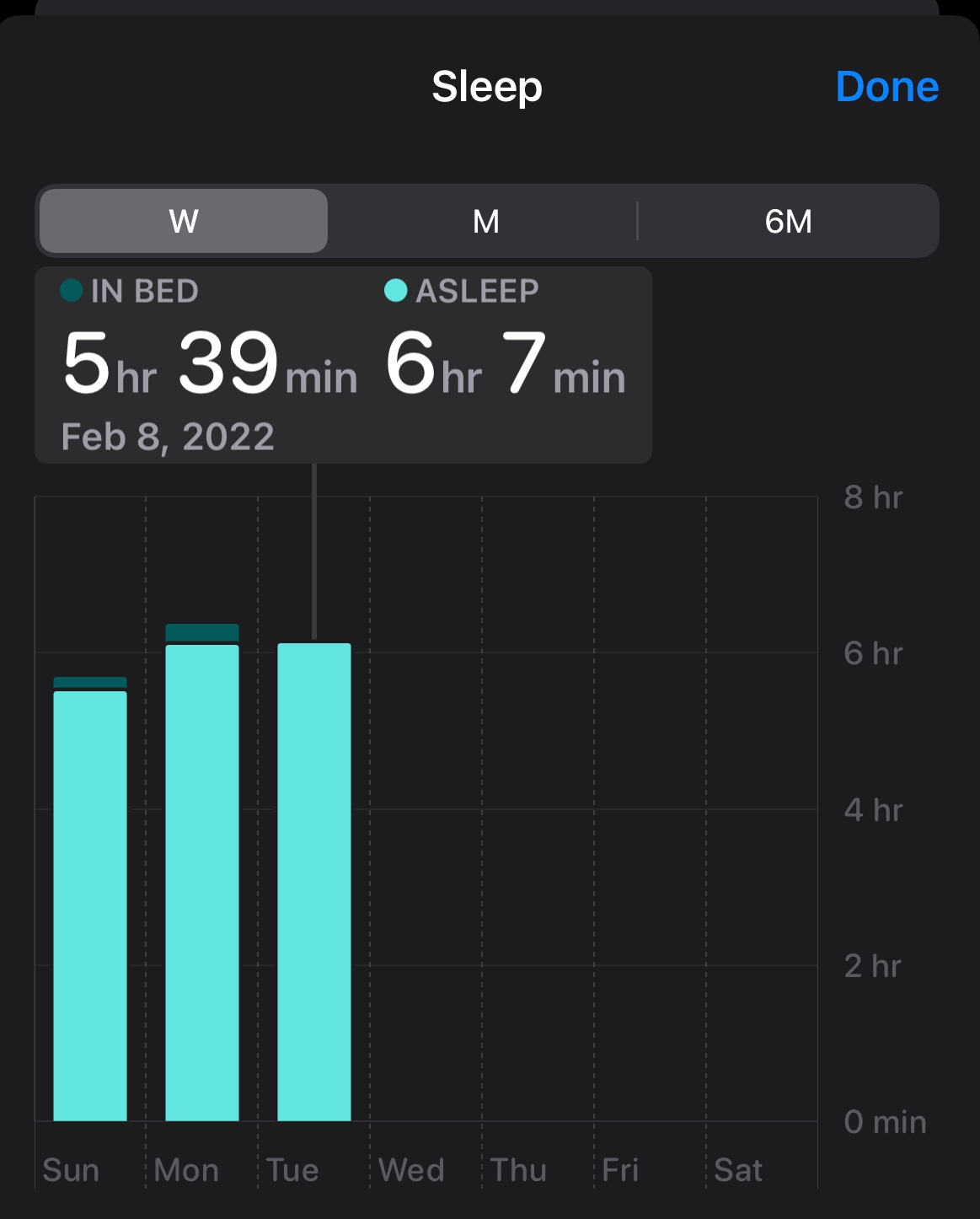The image size is (980, 1219).
Task: Click the dark IN BED cap on Sunday's bar
Action: (x=88, y=682)
